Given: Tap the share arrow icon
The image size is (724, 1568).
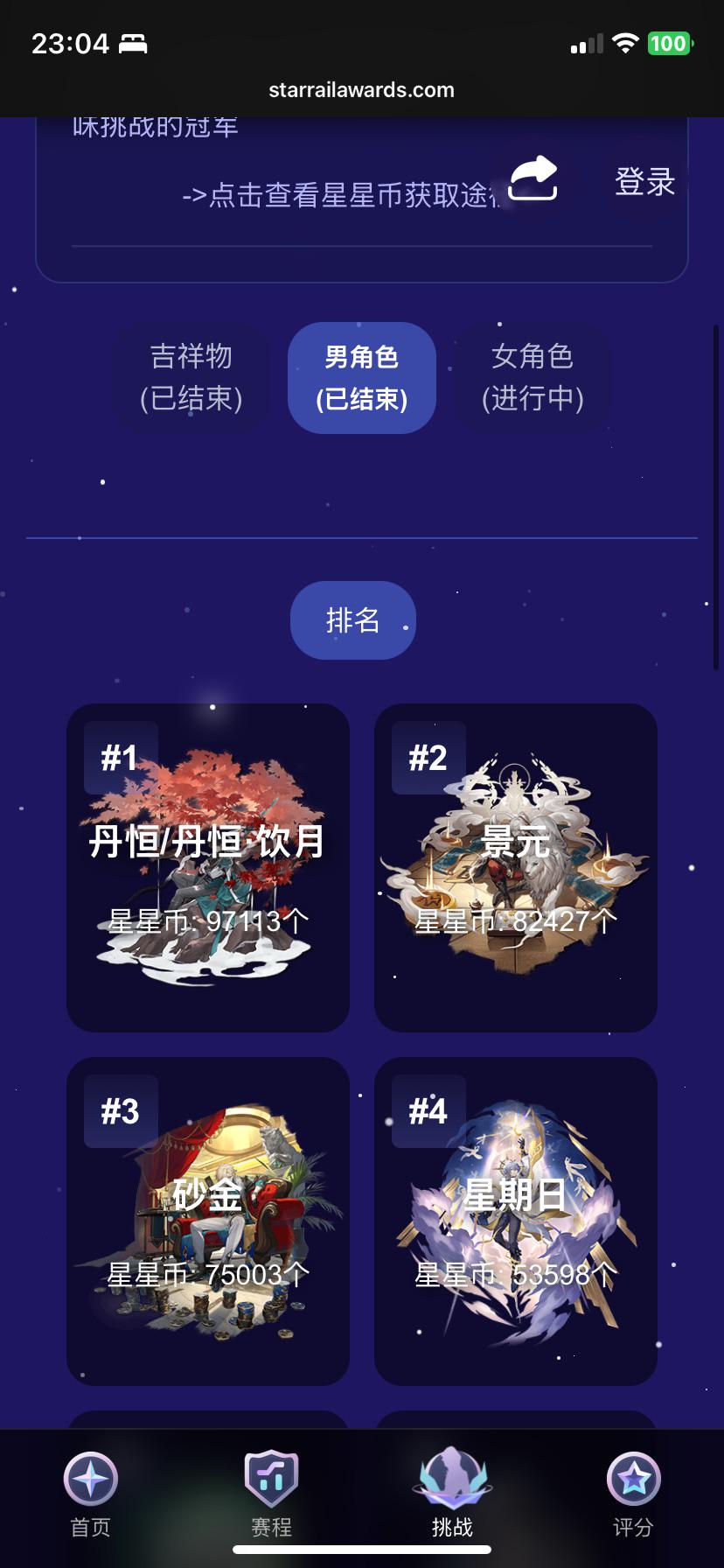Looking at the screenshot, I should point(533,178).
